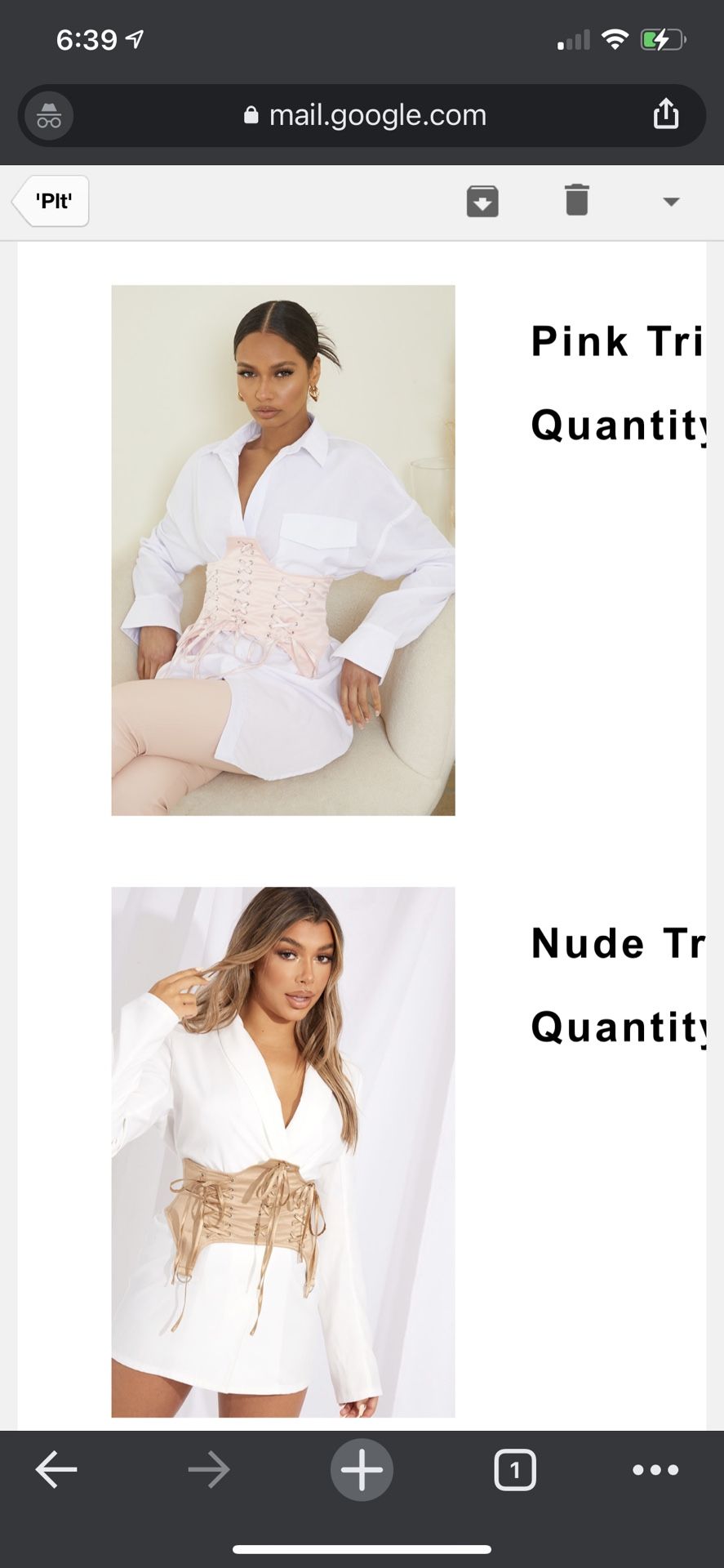The width and height of the screenshot is (724, 1568).
Task: Open the tab switcher showing 1 tab
Action: tap(515, 1470)
